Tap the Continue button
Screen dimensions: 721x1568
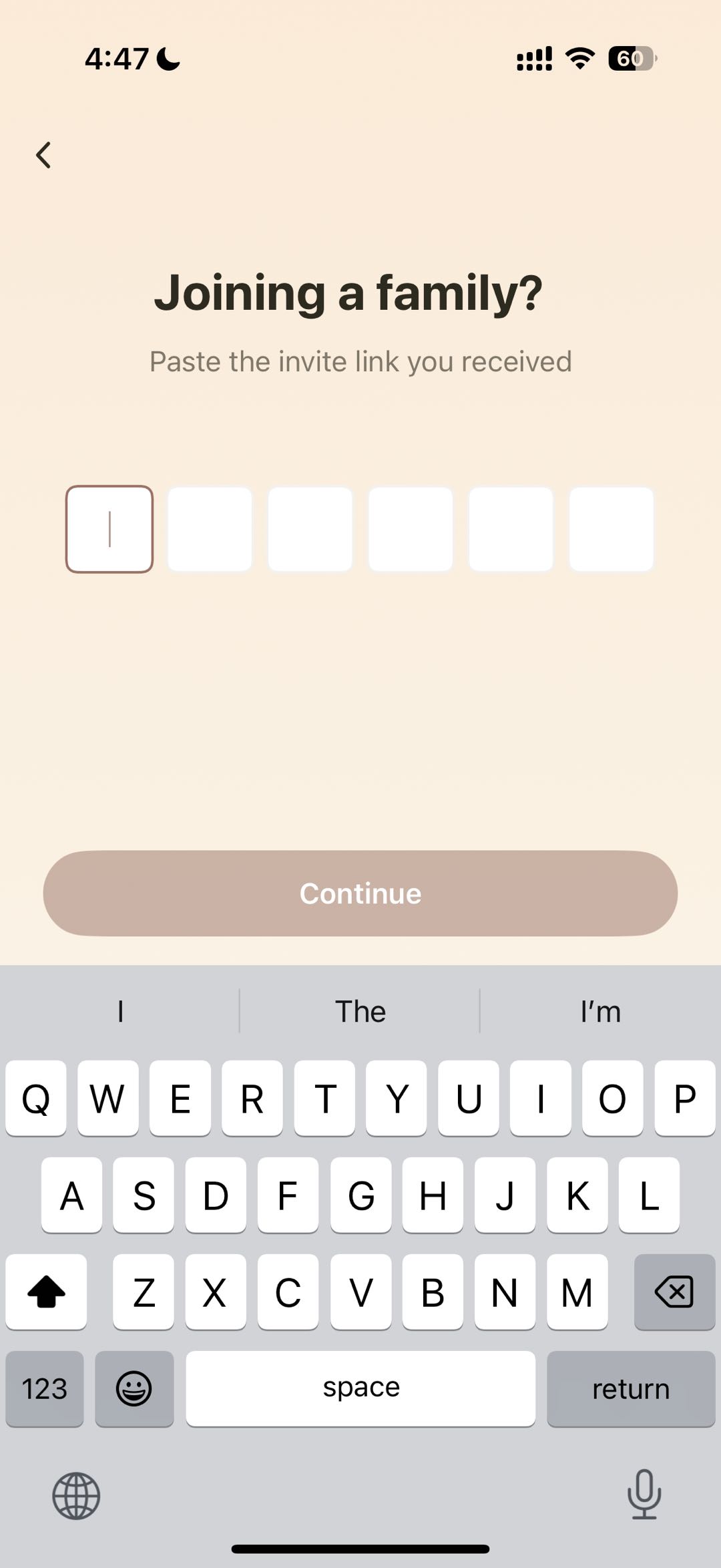360,894
